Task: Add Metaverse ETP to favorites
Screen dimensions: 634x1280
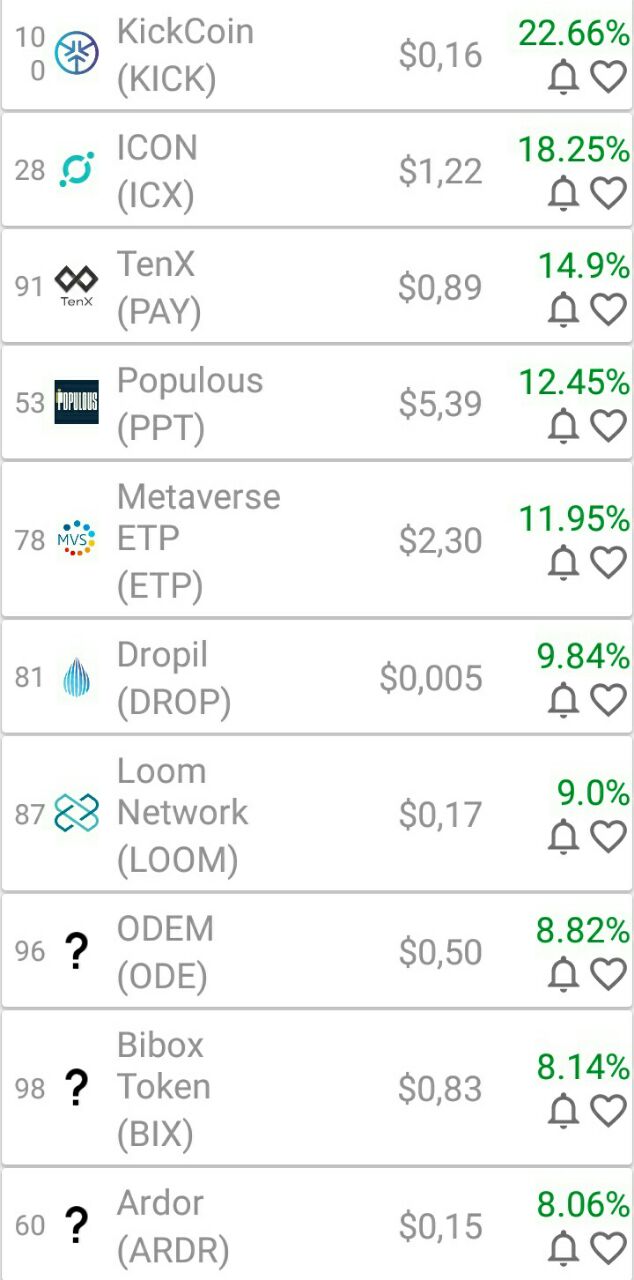Action: pos(608,562)
